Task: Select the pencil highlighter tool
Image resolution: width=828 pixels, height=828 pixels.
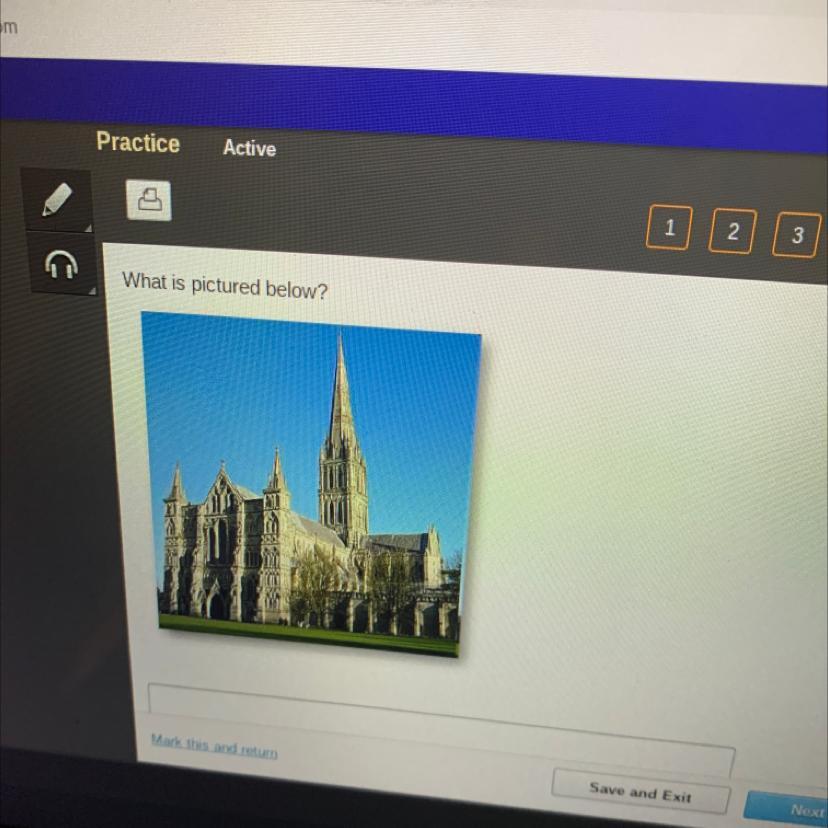Action: 57,201
